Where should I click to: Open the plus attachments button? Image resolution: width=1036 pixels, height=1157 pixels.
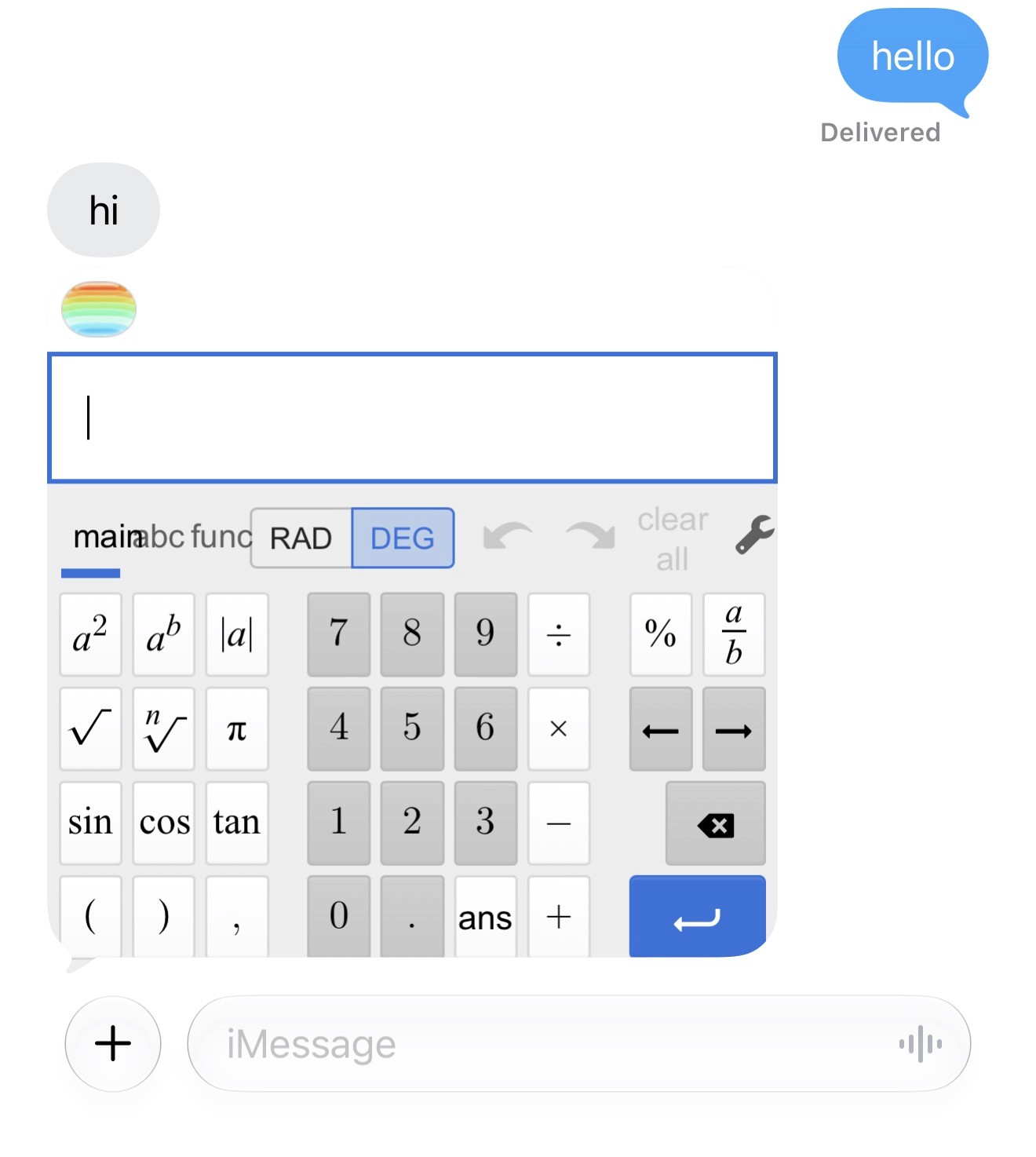[x=113, y=1043]
